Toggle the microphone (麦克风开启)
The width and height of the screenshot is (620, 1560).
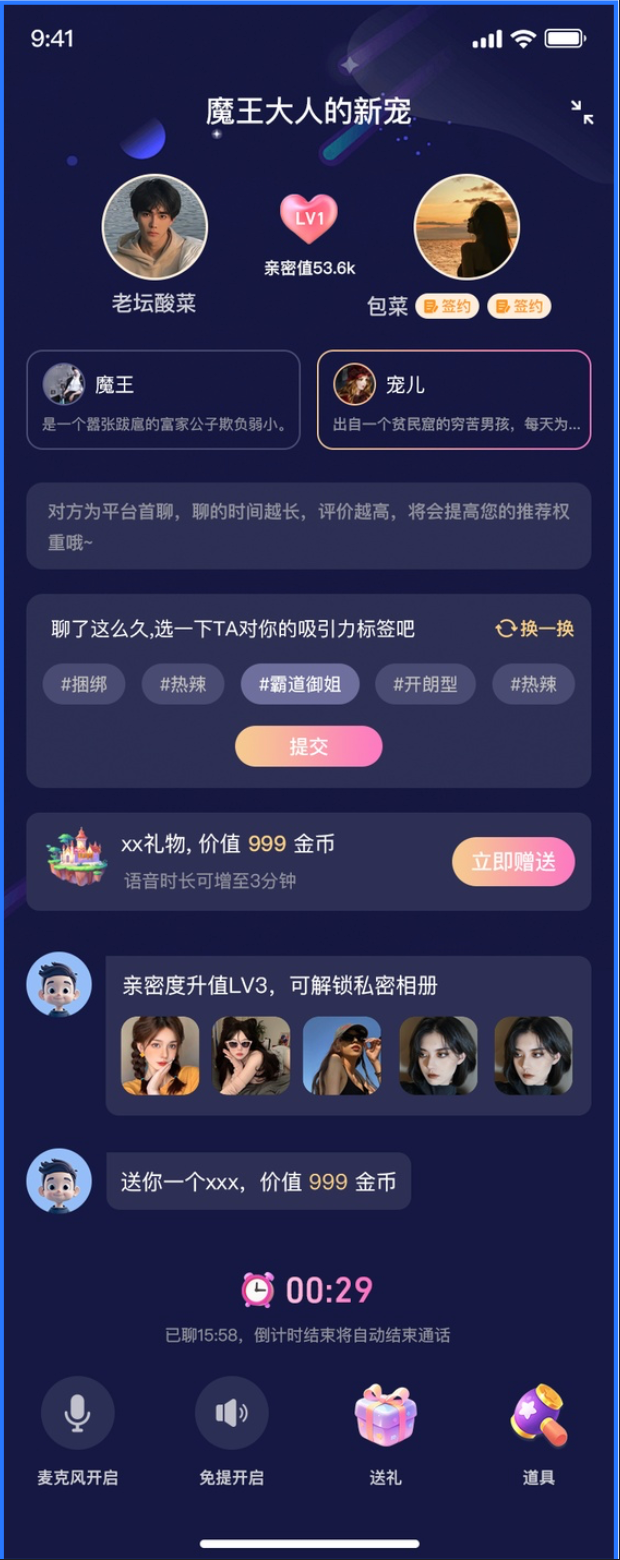click(78, 1413)
